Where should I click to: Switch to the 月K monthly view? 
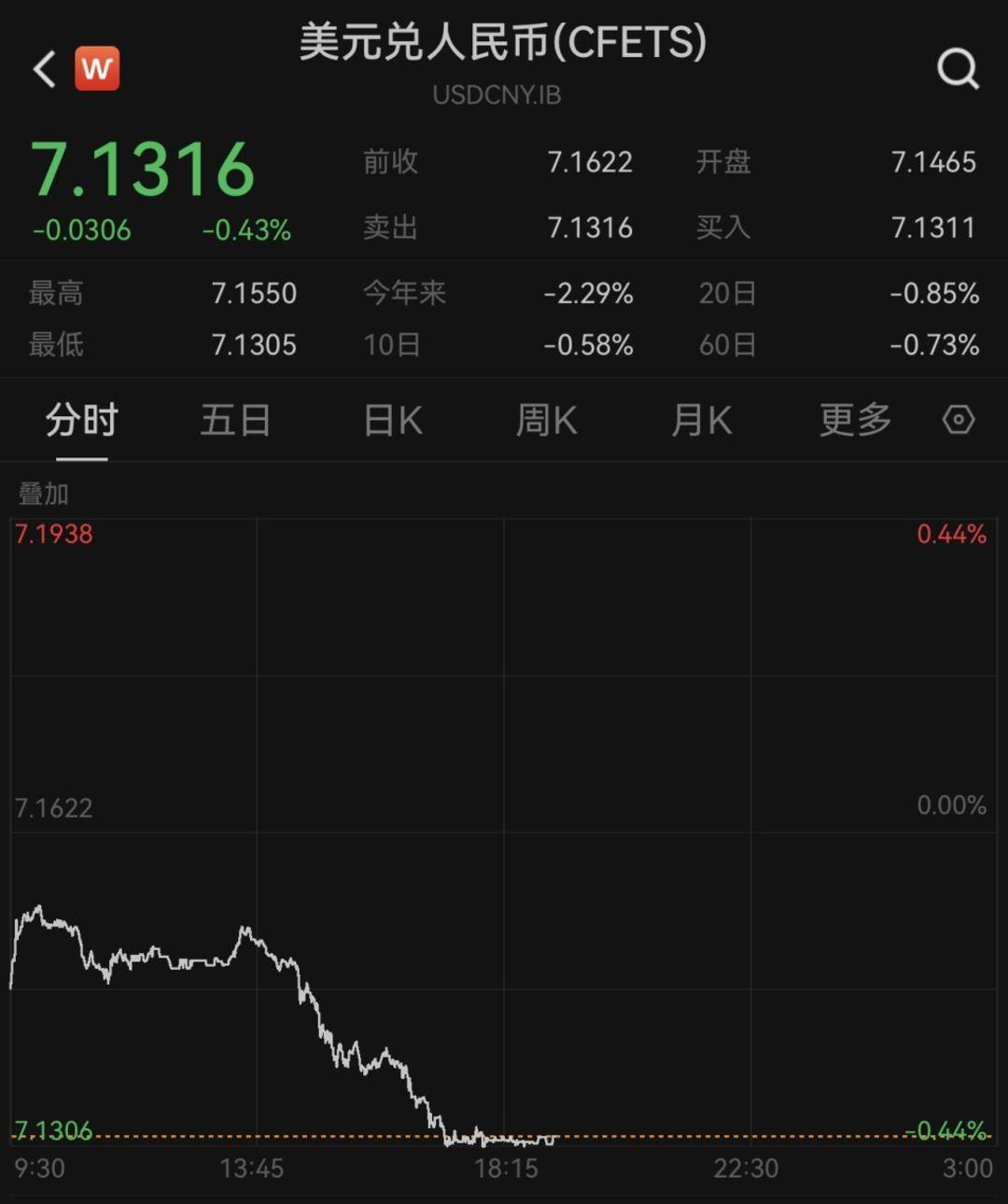pyautogui.click(x=700, y=420)
